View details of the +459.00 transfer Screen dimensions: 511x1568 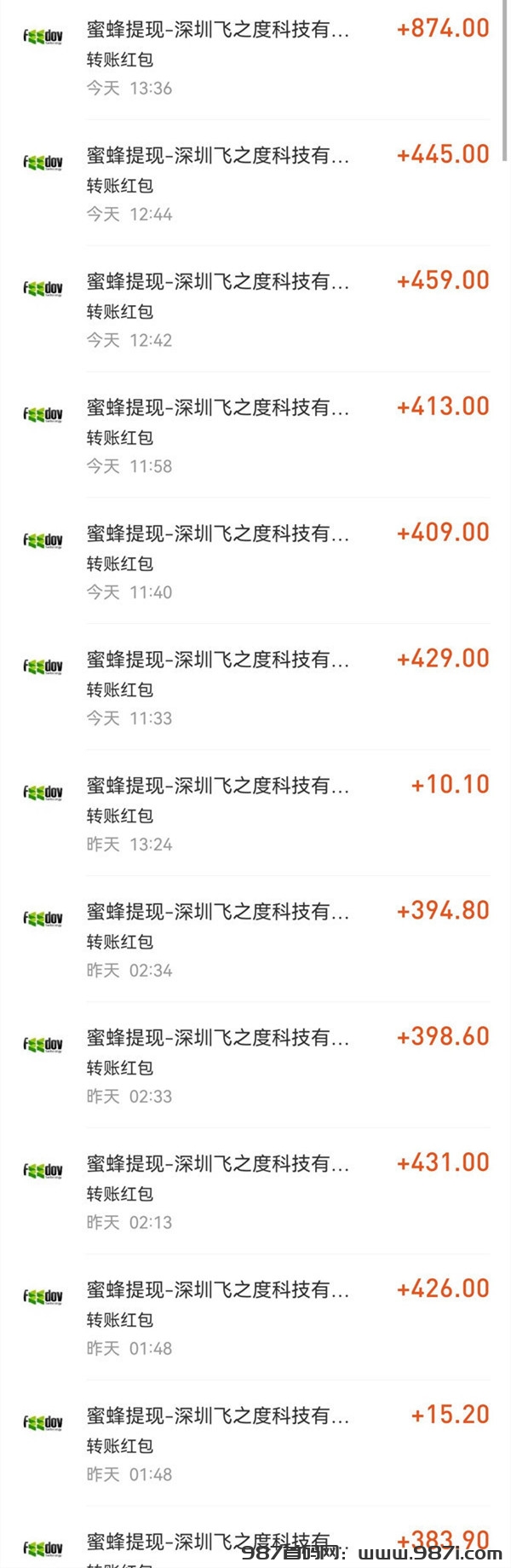(255, 309)
